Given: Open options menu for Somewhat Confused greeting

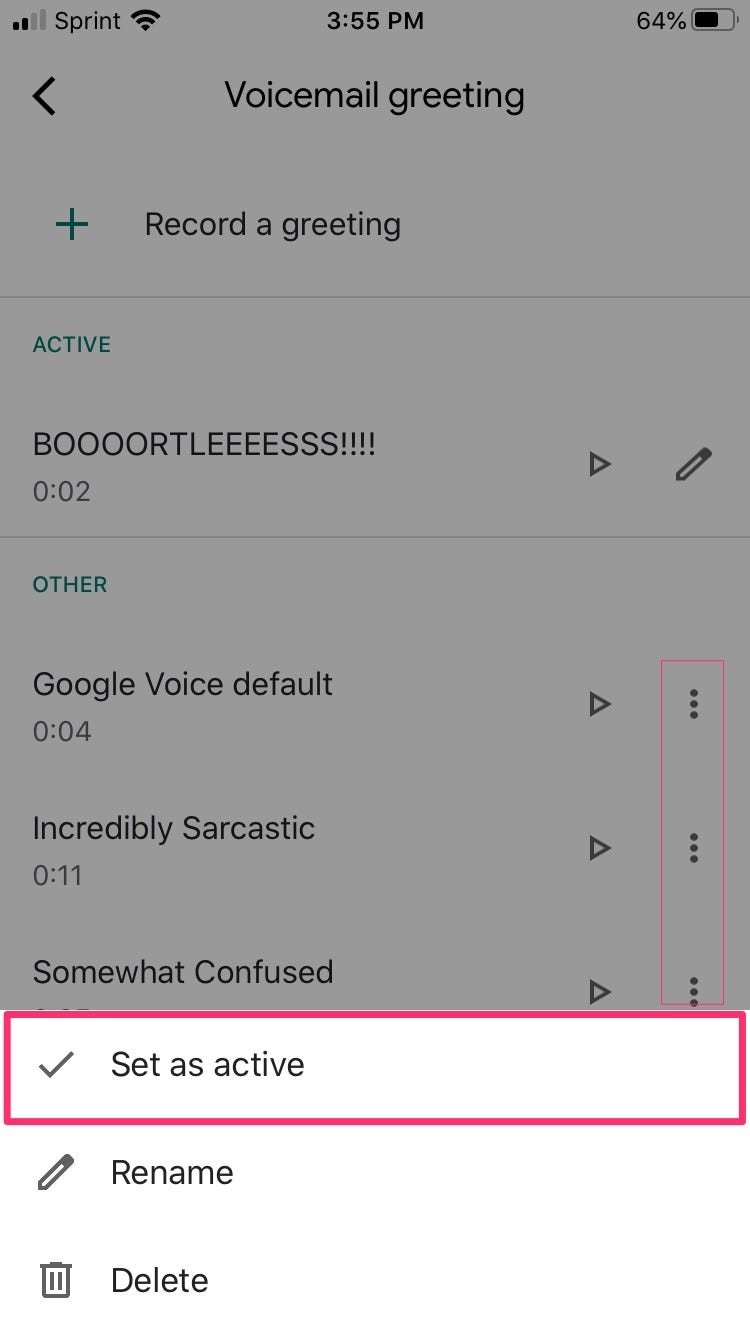Looking at the screenshot, I should (693, 991).
